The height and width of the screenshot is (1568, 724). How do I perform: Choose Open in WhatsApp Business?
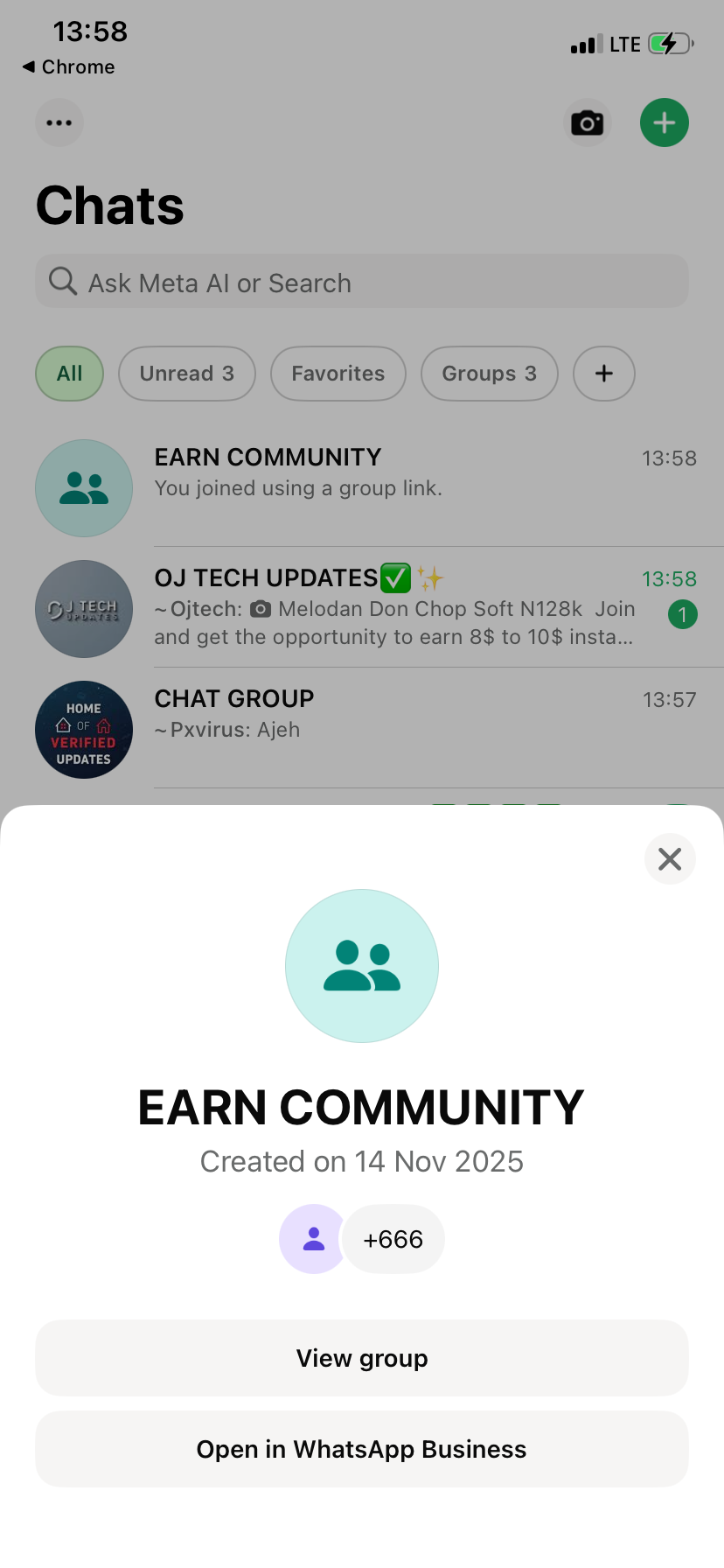[x=362, y=1449]
